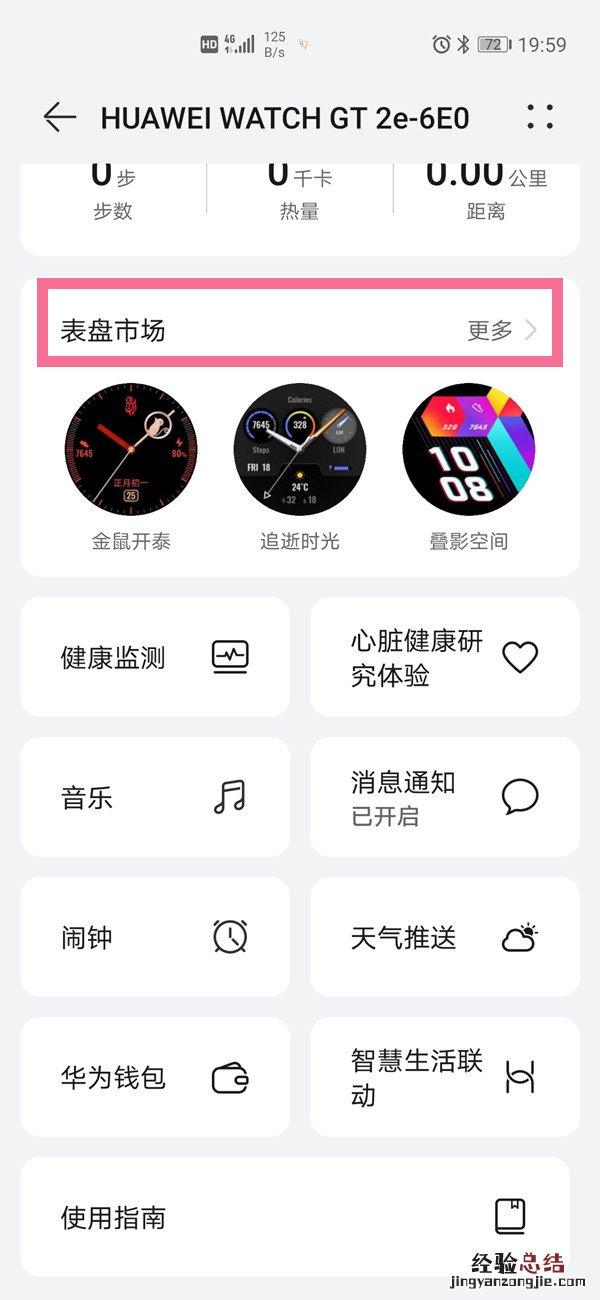Open the 闹钟 card
This screenshot has width=600, height=1300.
[155, 937]
